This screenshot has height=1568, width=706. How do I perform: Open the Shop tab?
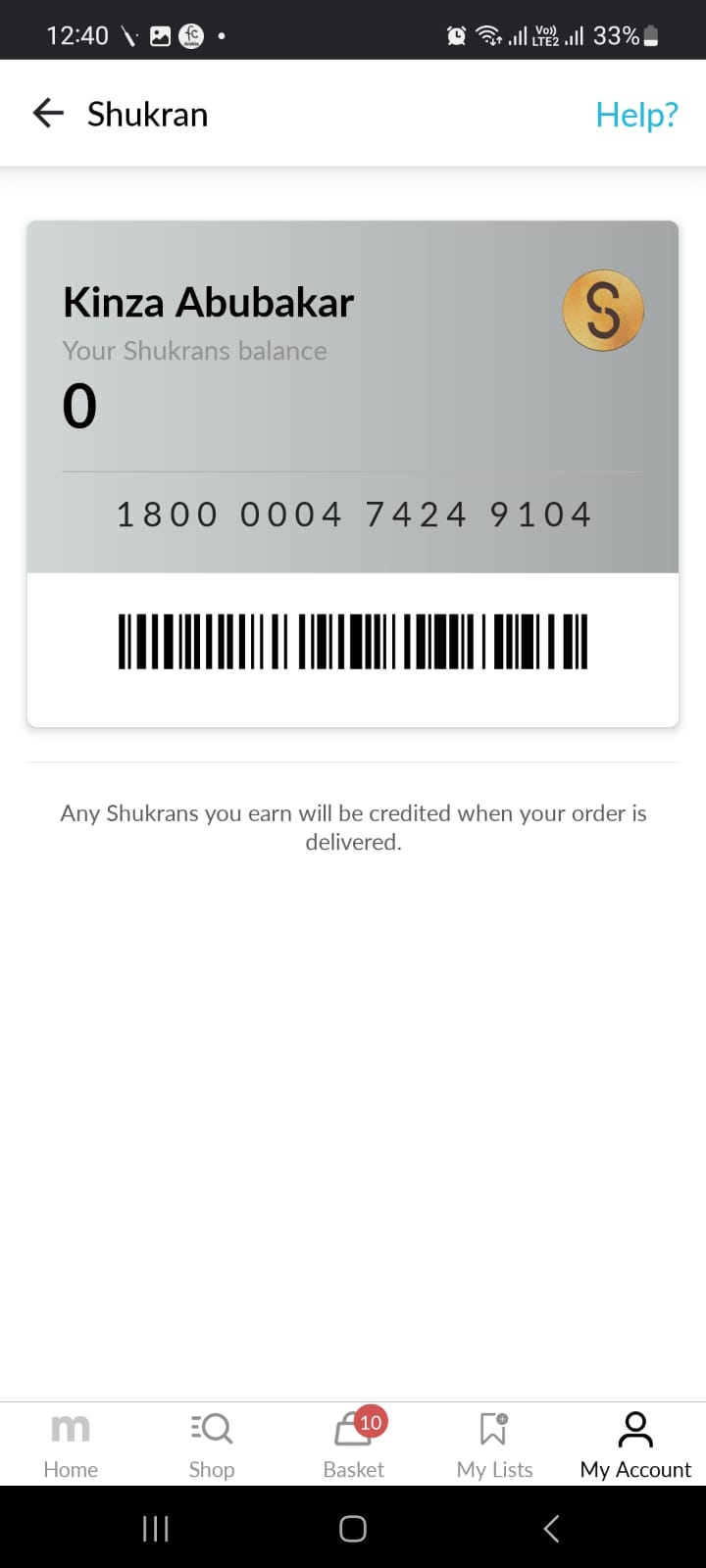pos(212,1444)
